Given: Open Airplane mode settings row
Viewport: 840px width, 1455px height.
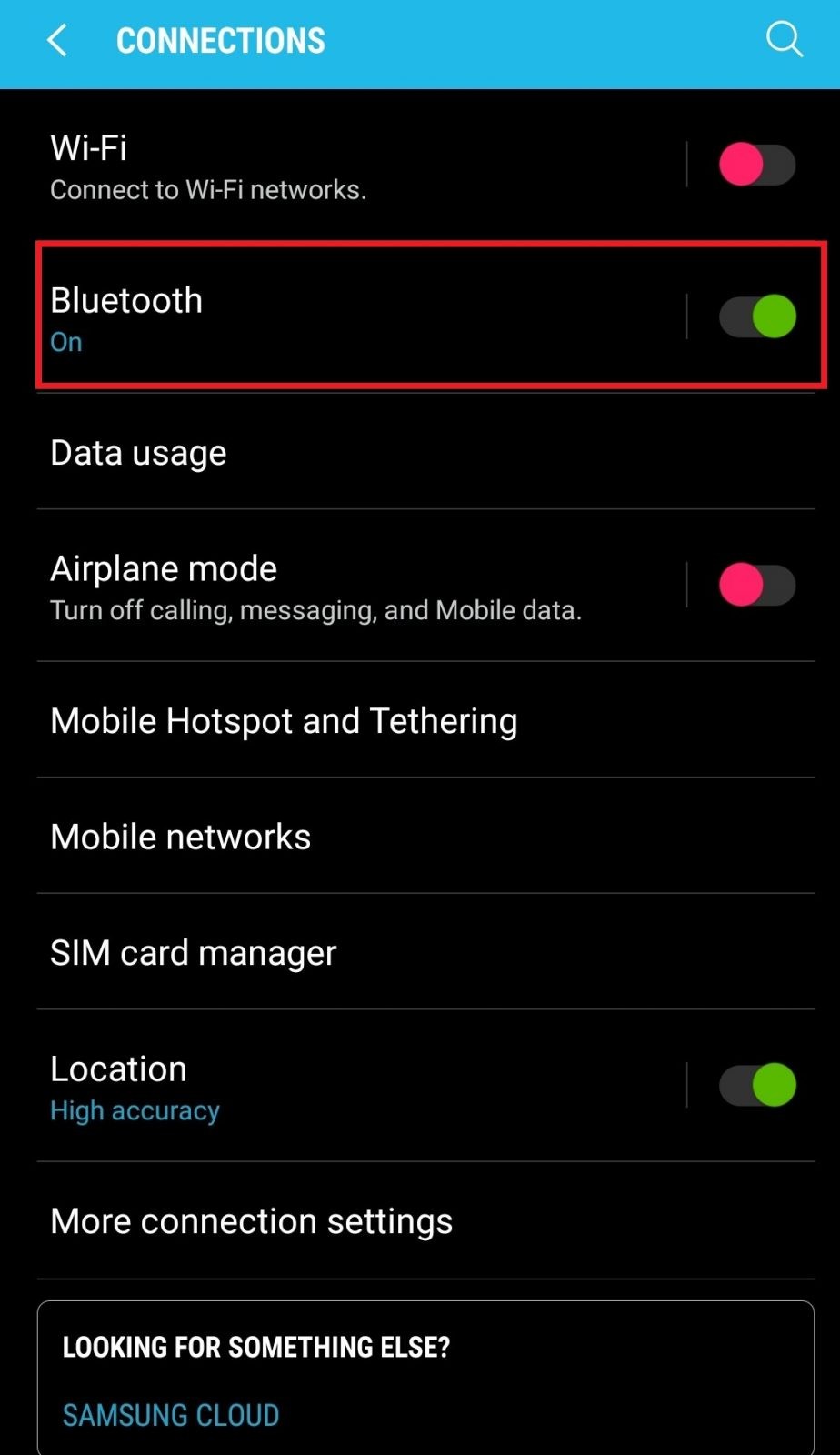Looking at the screenshot, I should coord(360,586).
